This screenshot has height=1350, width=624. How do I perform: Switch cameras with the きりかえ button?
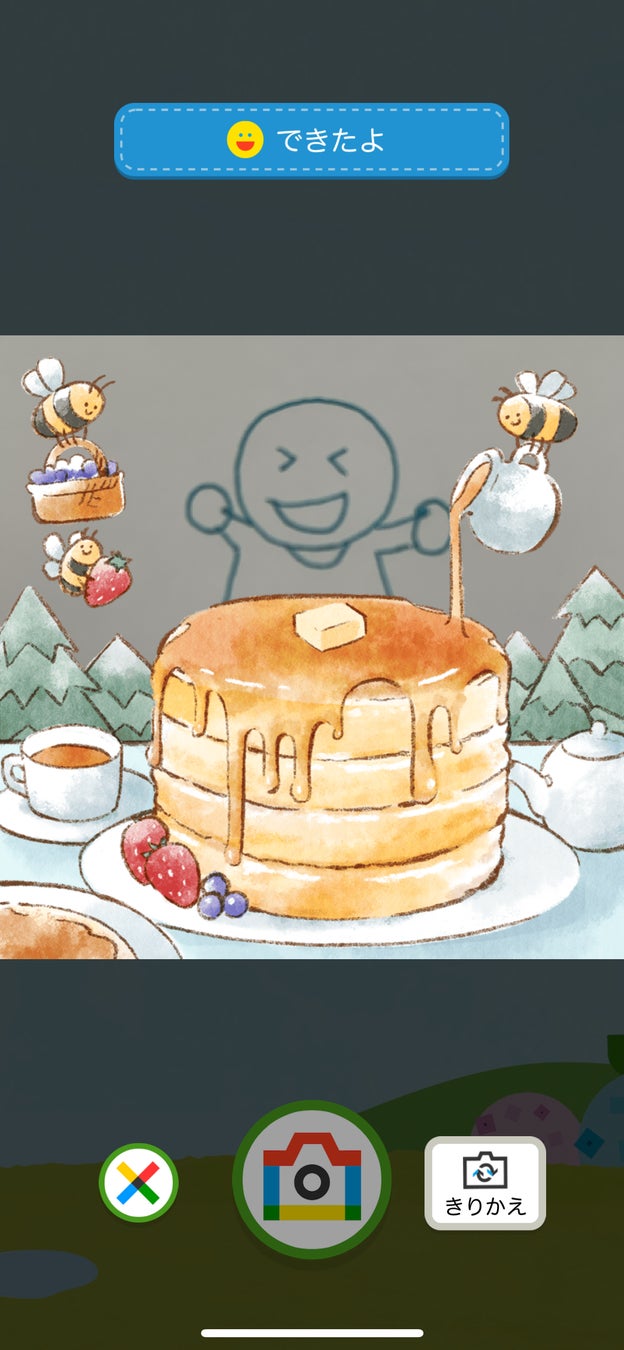point(485,1183)
